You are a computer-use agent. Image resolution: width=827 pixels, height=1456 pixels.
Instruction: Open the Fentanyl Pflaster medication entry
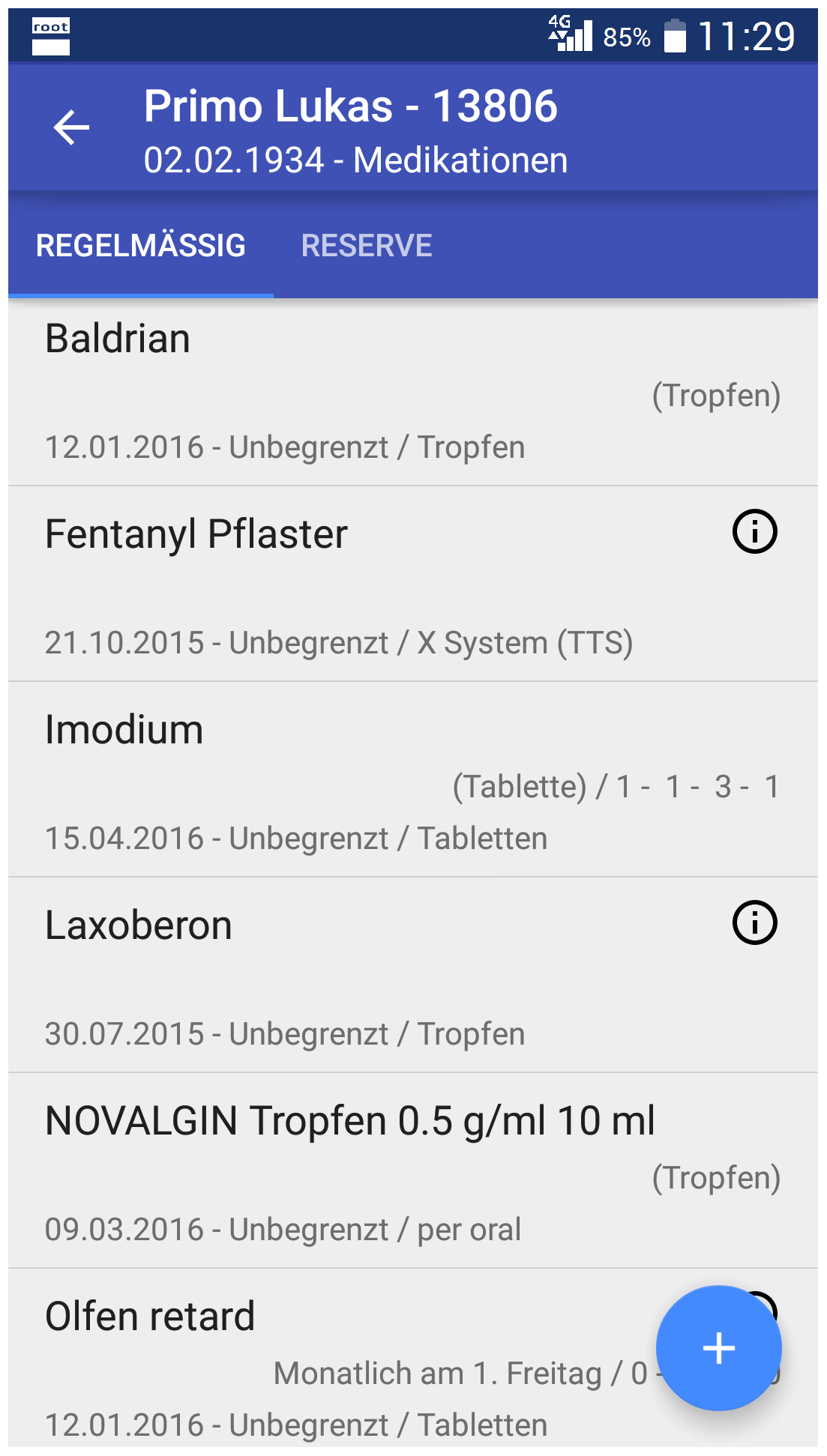point(413,584)
